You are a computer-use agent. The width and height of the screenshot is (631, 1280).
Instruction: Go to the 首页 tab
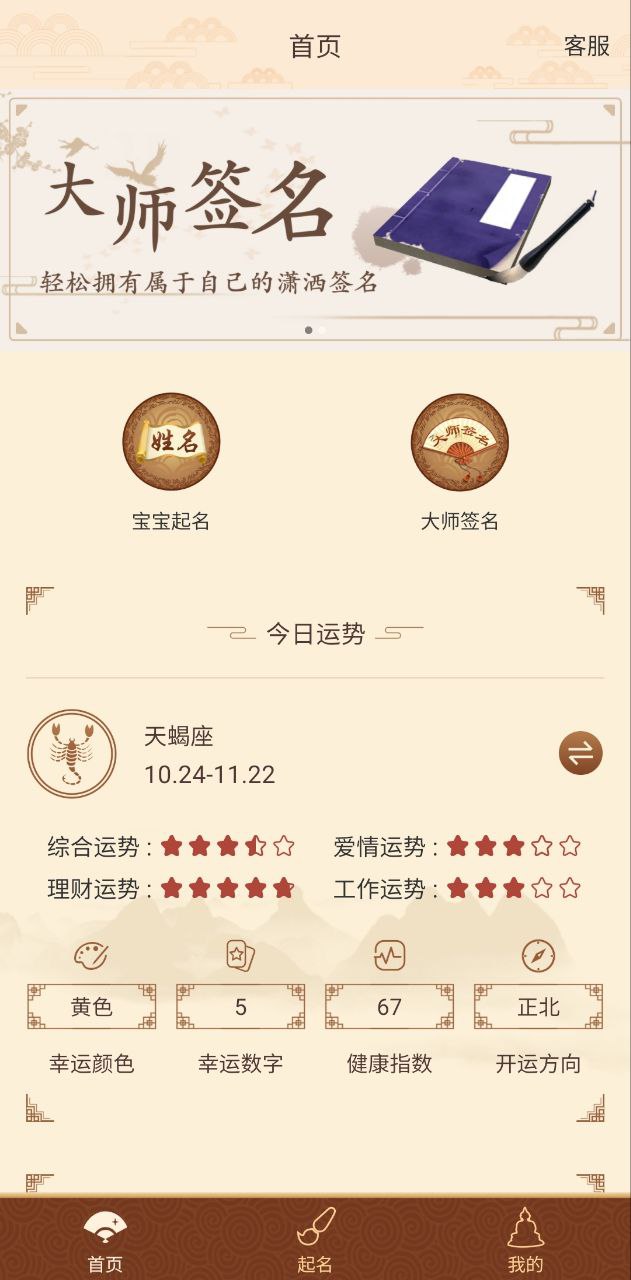[x=105, y=1240]
